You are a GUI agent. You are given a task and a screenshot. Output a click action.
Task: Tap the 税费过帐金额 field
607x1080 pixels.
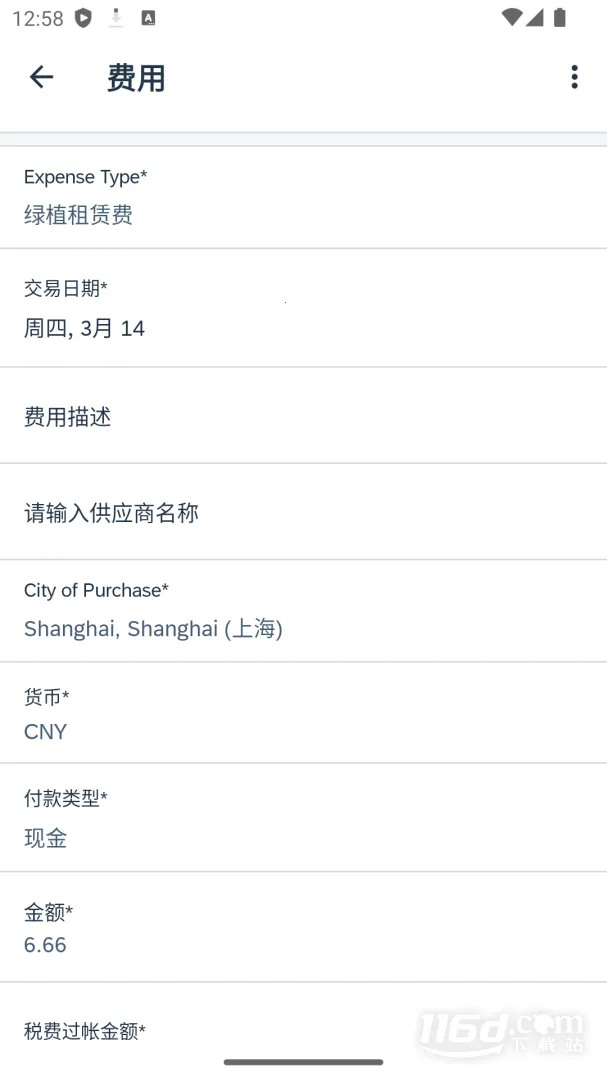(x=303, y=1032)
